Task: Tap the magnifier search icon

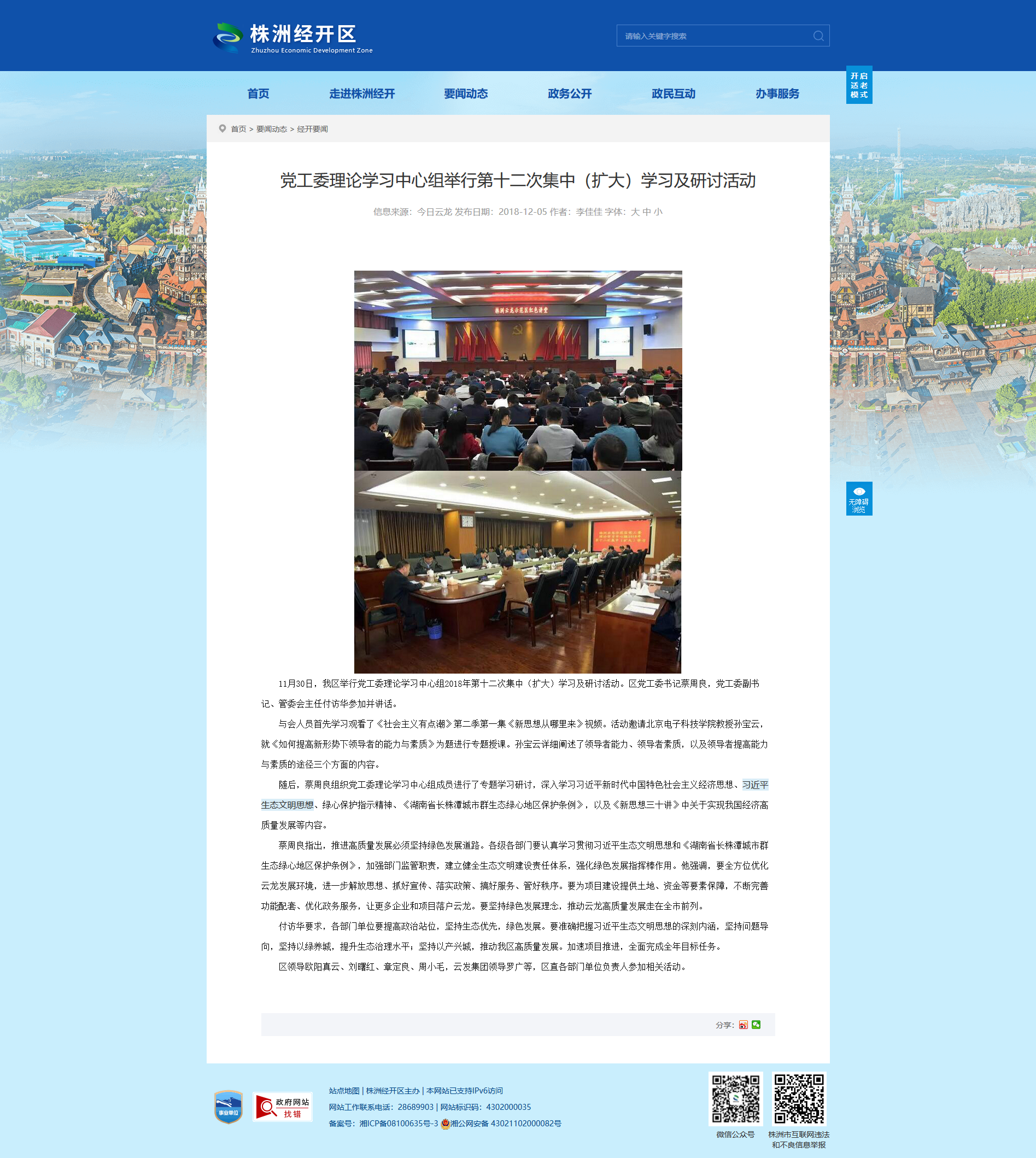Action: [818, 36]
